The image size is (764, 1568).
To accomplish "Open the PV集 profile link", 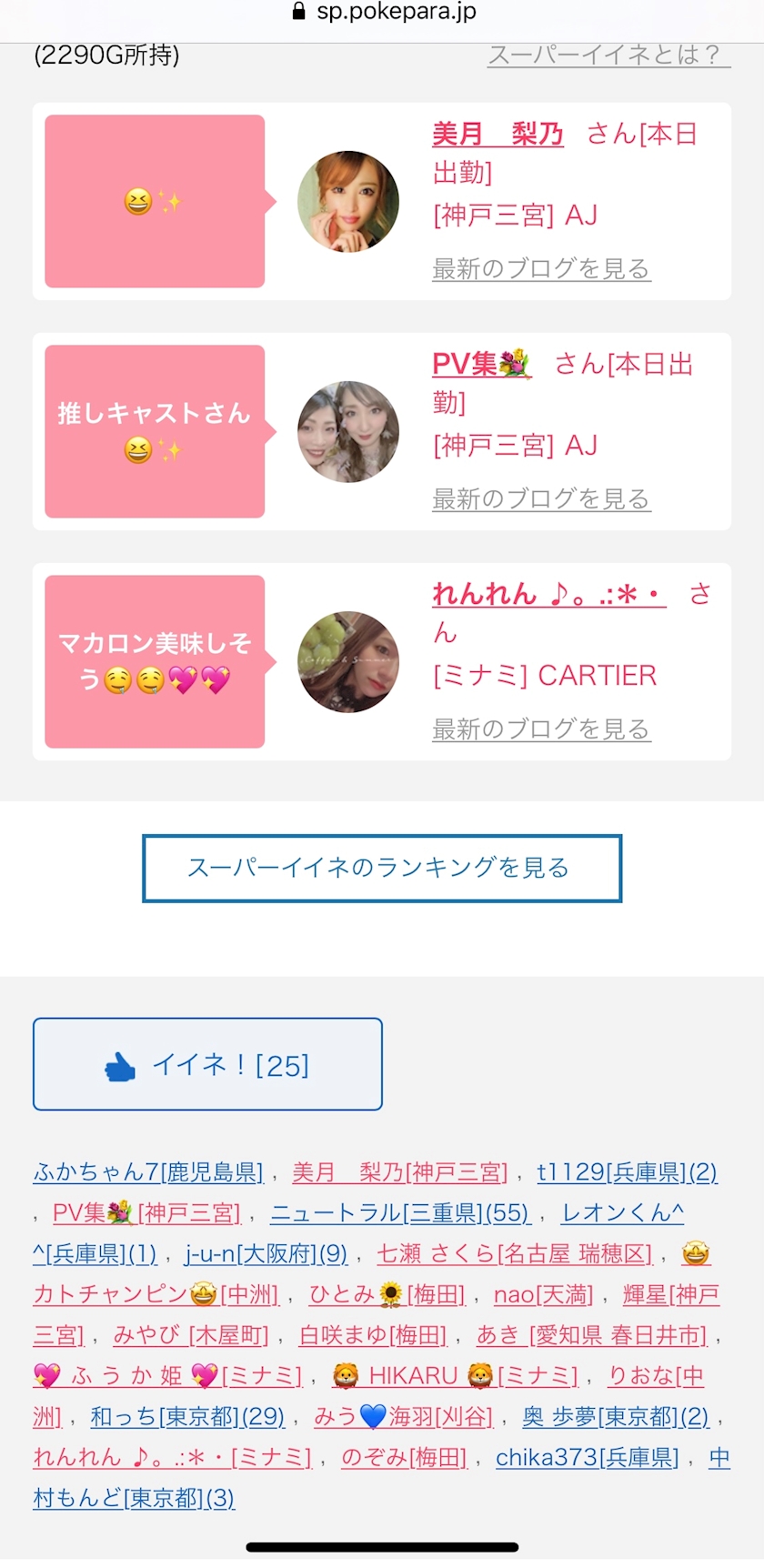I will 481,365.
